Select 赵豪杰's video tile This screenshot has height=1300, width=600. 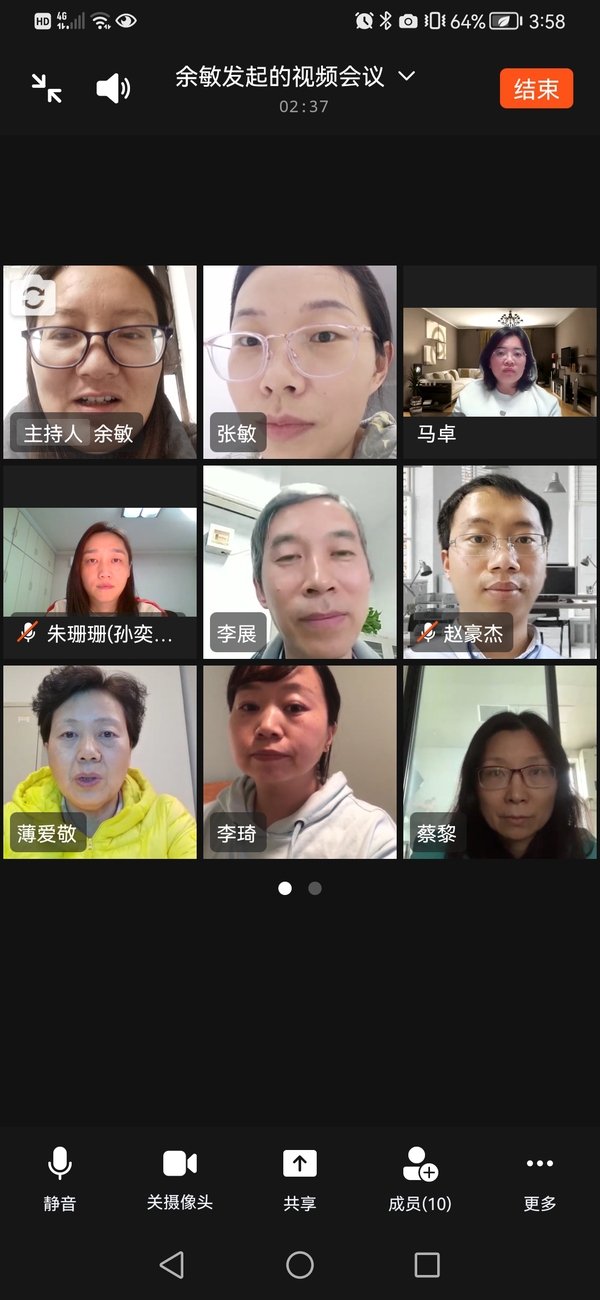(500, 562)
